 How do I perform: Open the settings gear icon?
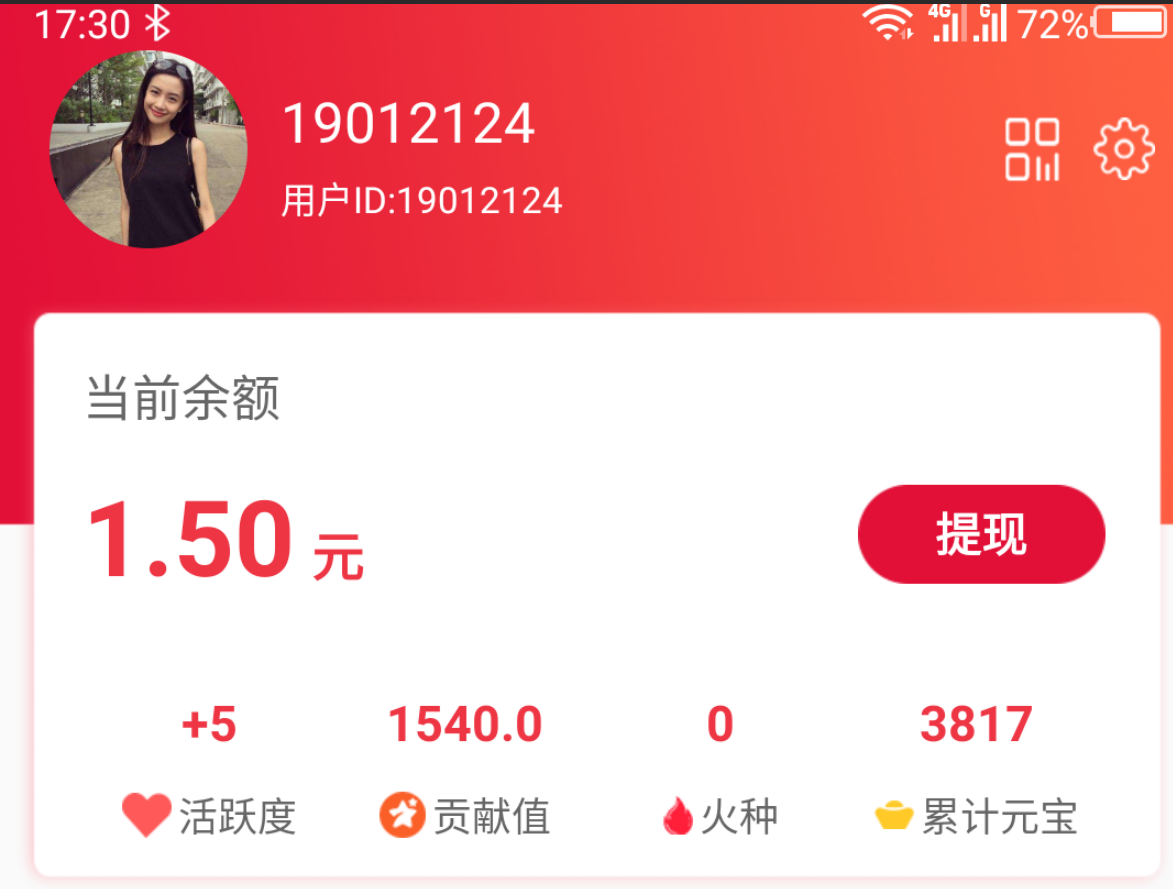(x=1124, y=150)
